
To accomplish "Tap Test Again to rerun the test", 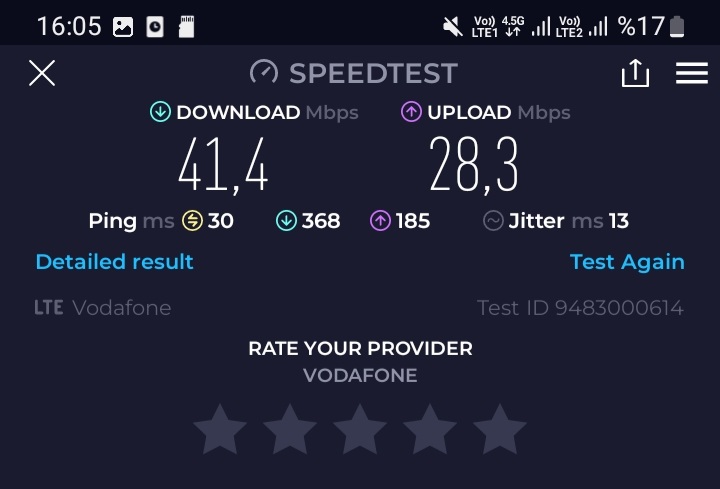I will 627,262.
